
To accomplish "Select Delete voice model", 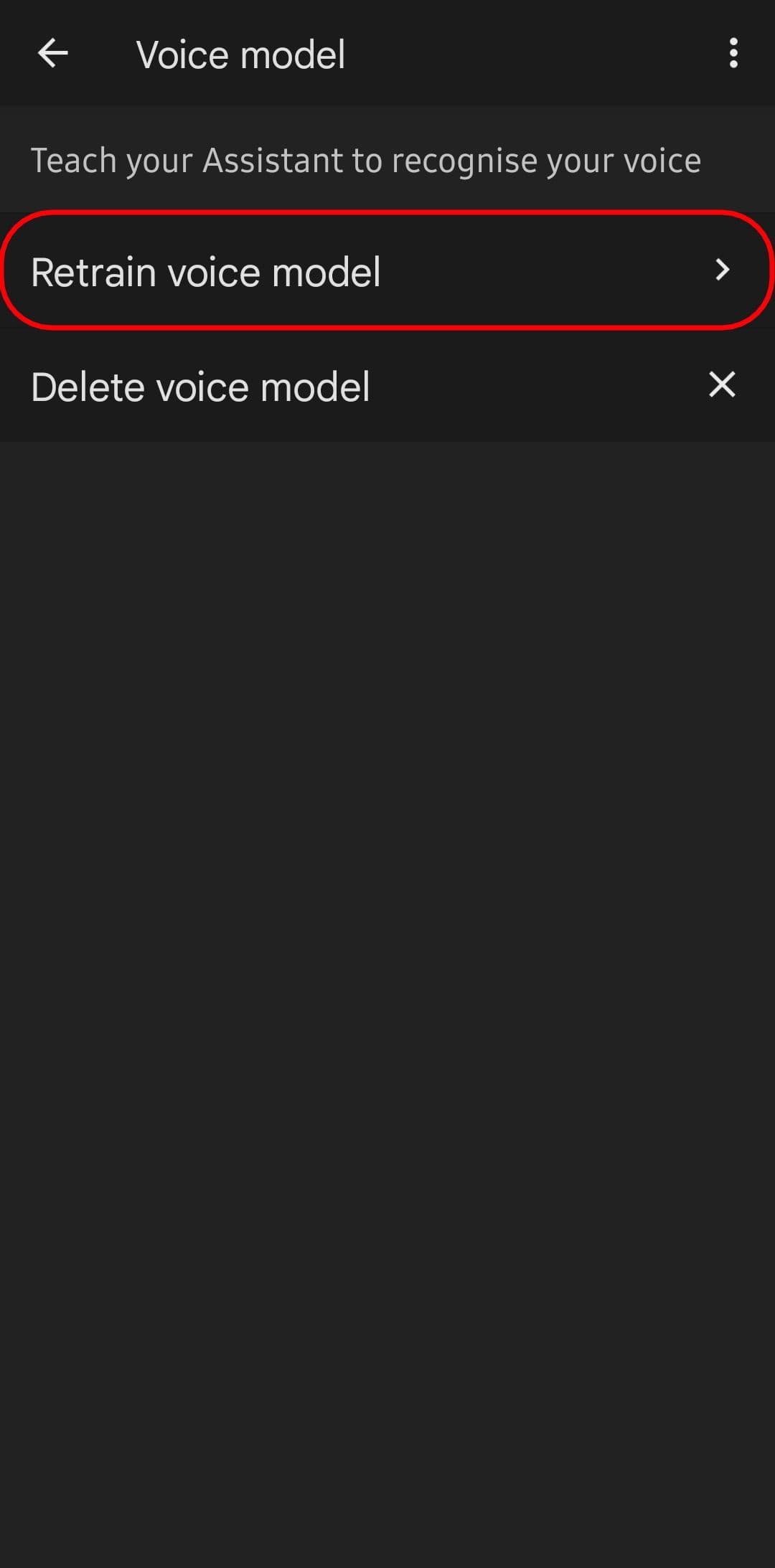I will click(387, 386).
